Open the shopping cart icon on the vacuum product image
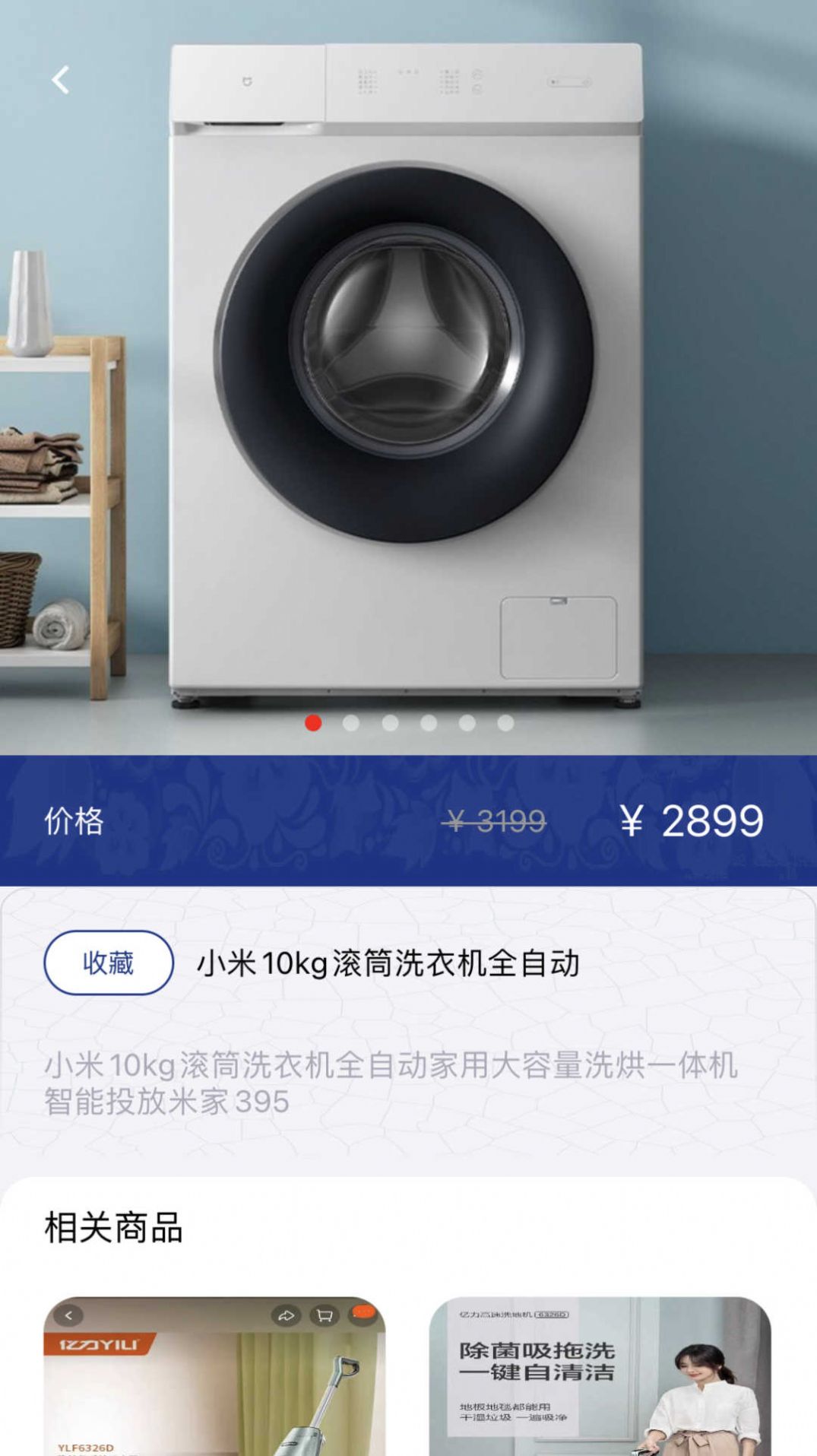This screenshot has width=817, height=1456. coord(324,1316)
